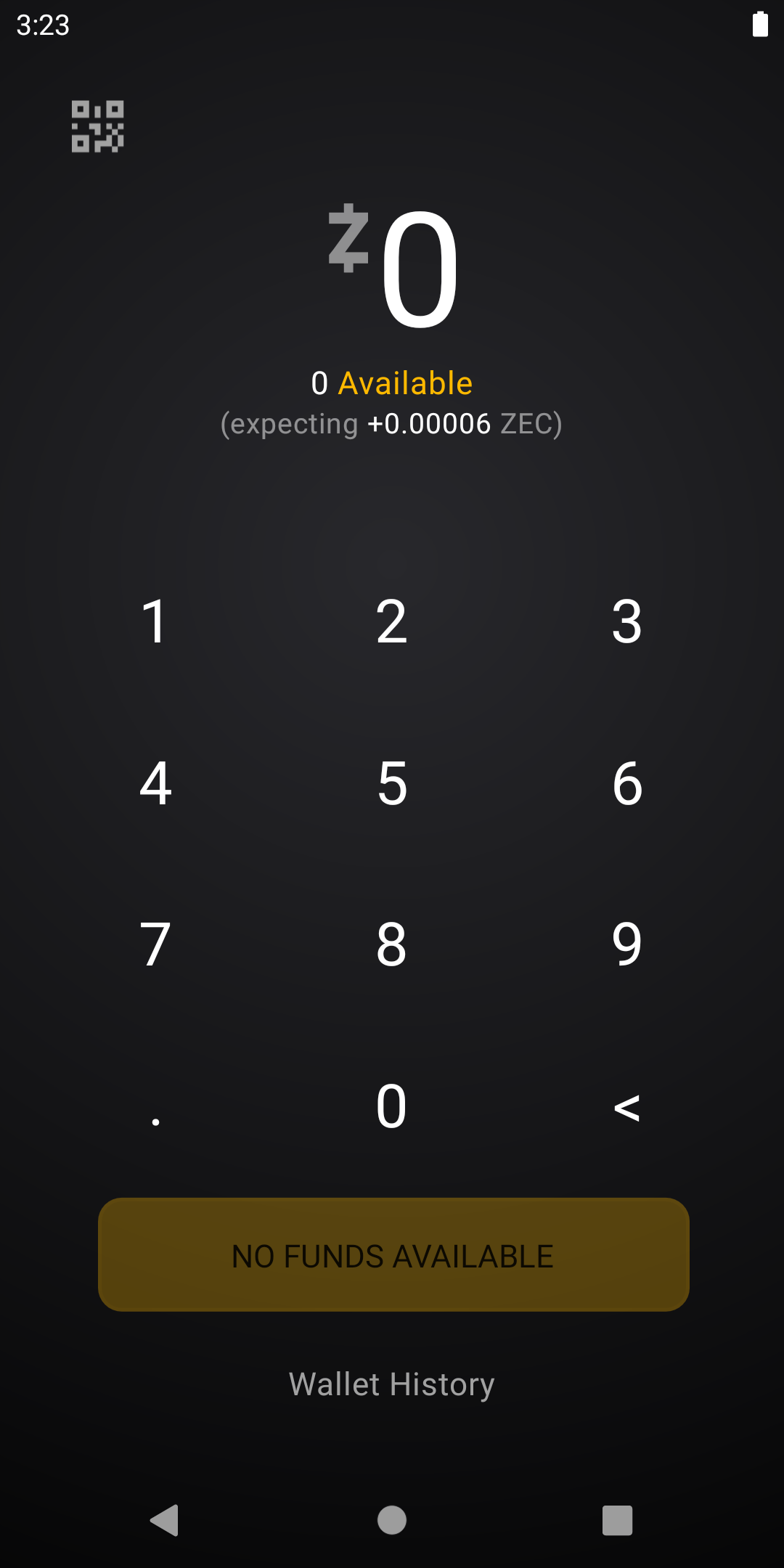Tap number 4 on the keypad
784x1568 pixels.
click(155, 783)
